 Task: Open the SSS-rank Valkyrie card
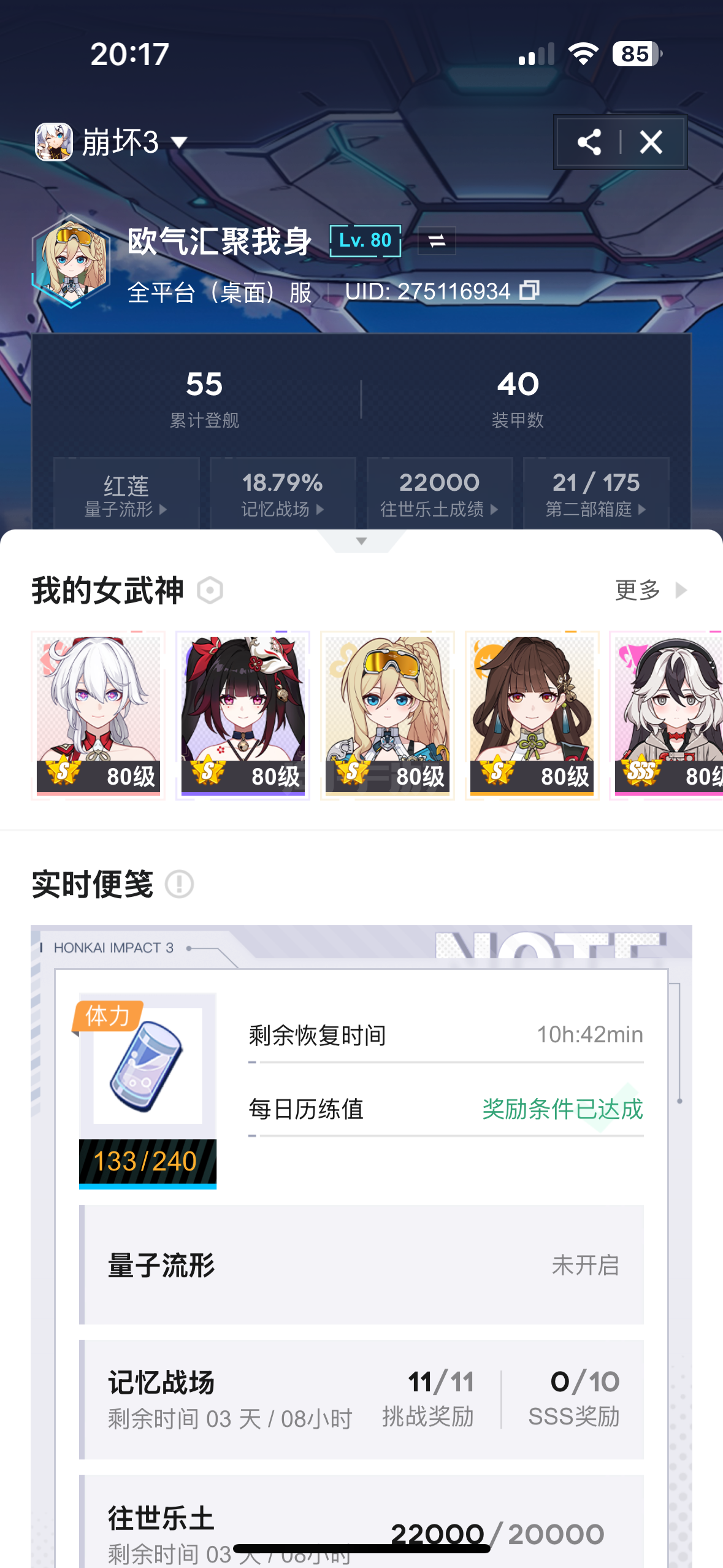pos(667,715)
